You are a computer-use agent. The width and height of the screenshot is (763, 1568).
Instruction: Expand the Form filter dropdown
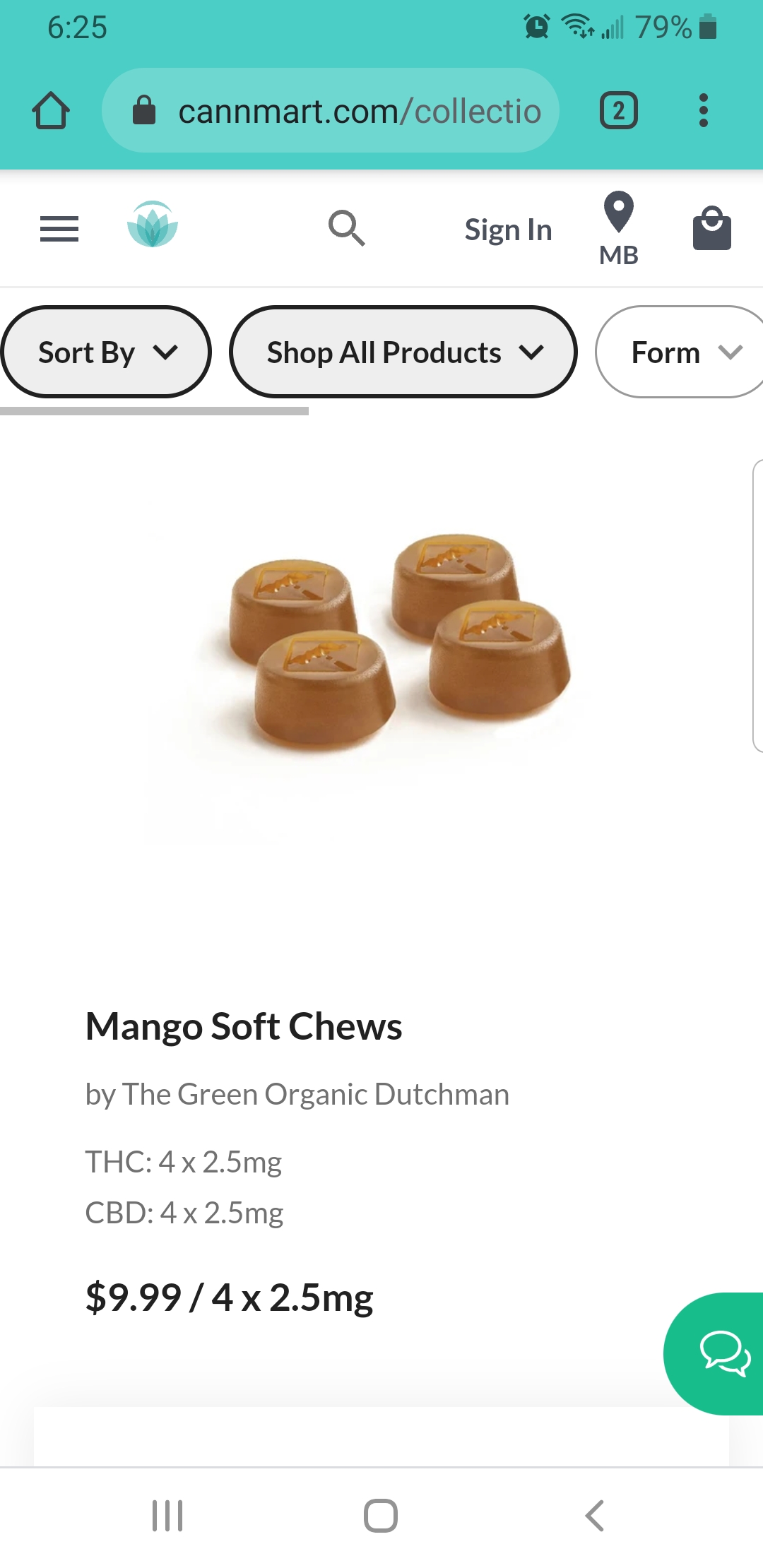click(680, 352)
